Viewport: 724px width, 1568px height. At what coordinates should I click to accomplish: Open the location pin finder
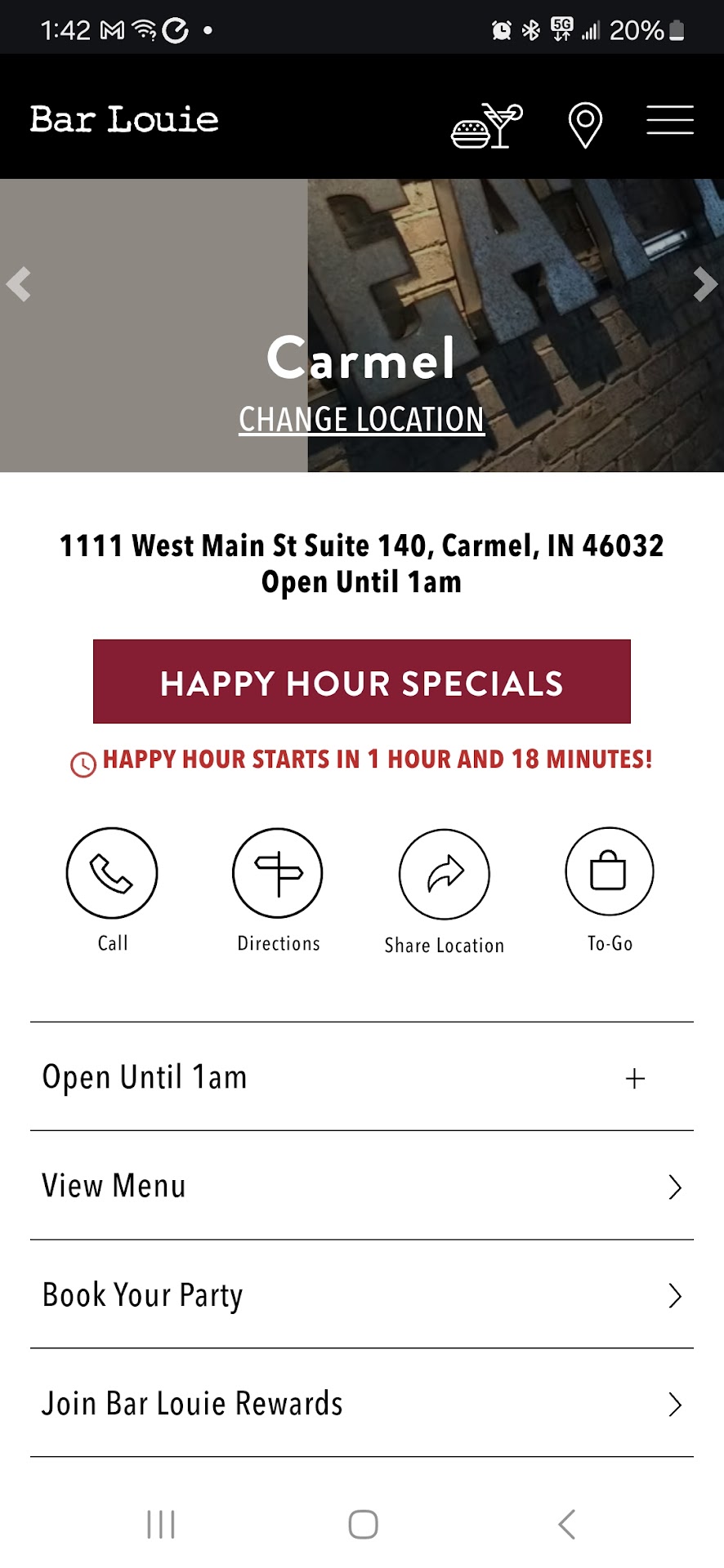[x=585, y=125]
